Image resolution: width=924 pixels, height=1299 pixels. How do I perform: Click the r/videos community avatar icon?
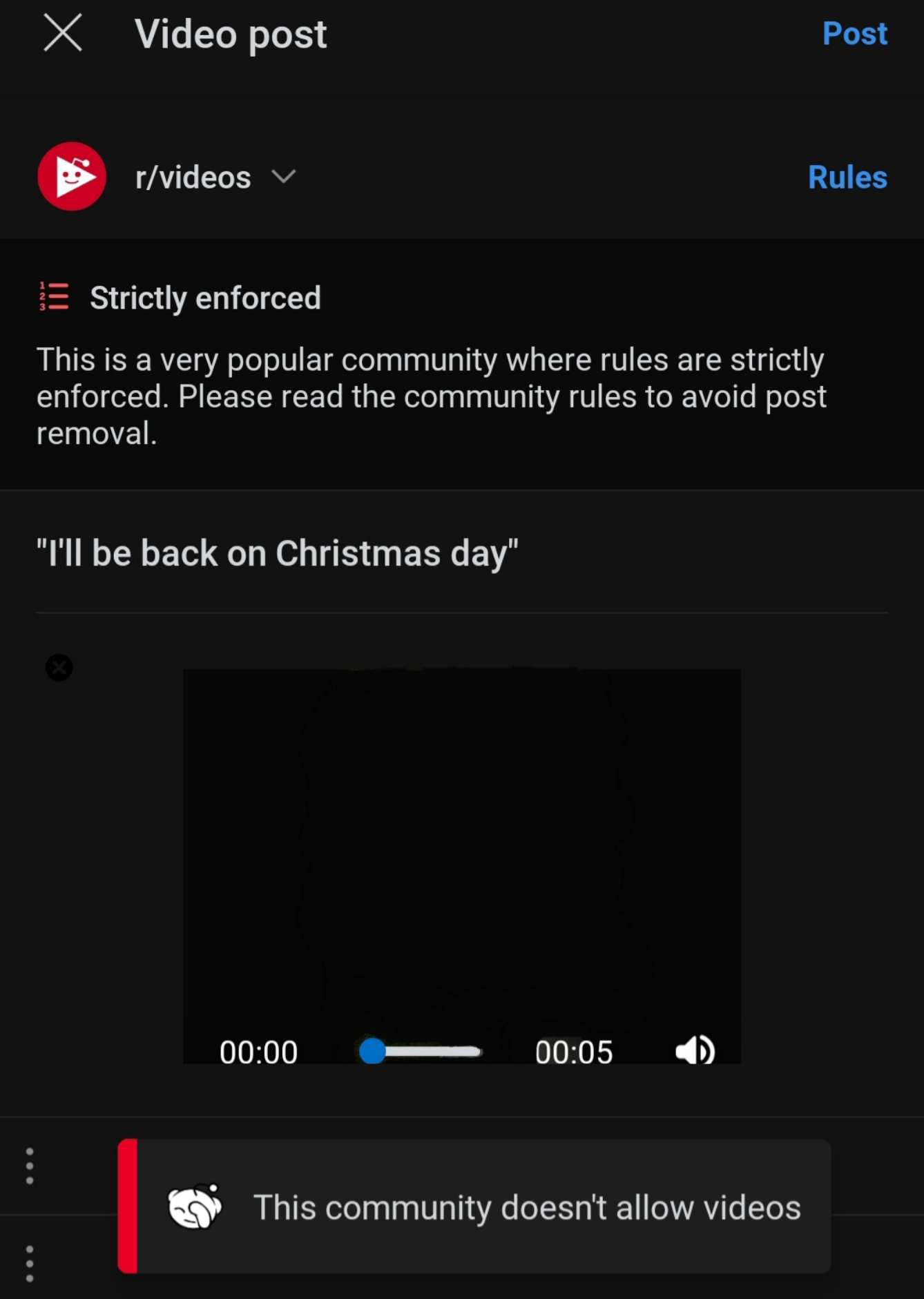point(72,175)
